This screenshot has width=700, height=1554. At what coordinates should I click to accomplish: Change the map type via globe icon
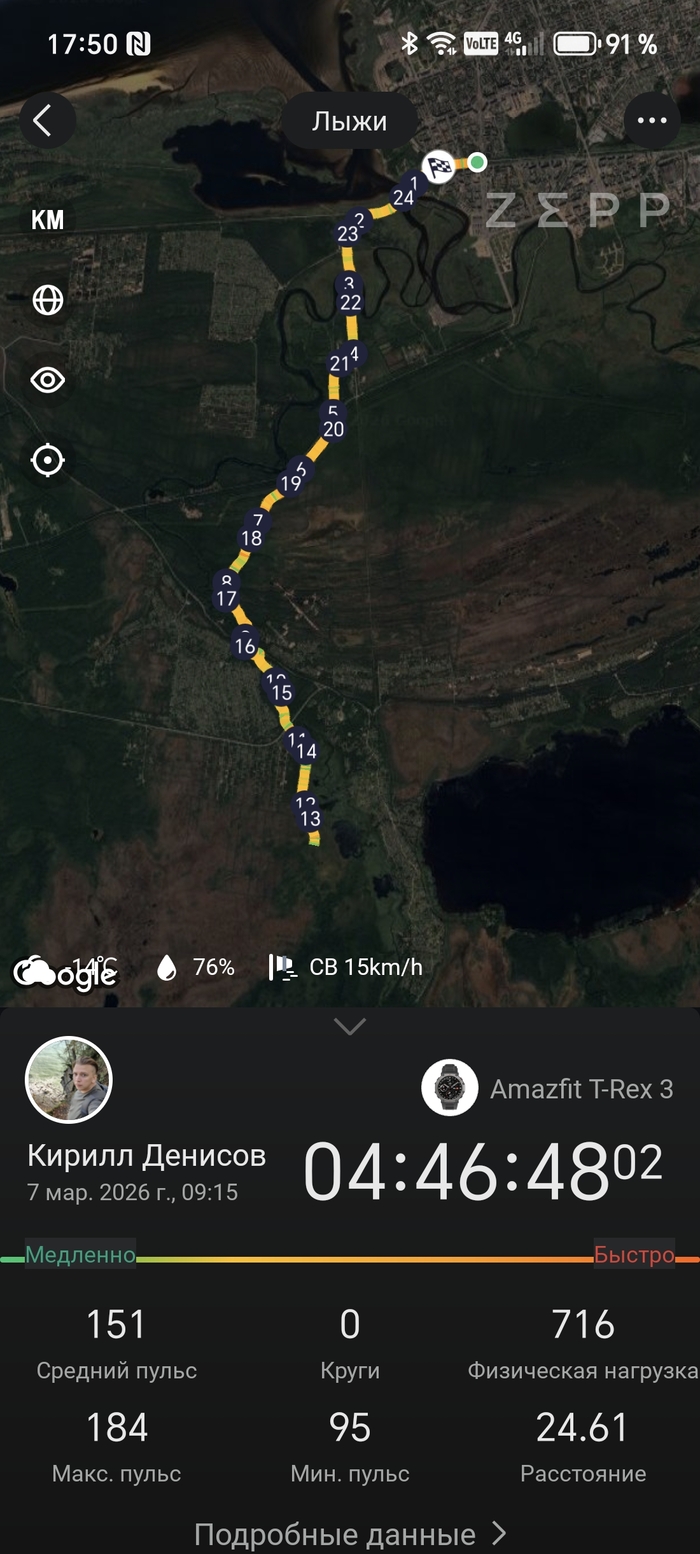[x=48, y=300]
